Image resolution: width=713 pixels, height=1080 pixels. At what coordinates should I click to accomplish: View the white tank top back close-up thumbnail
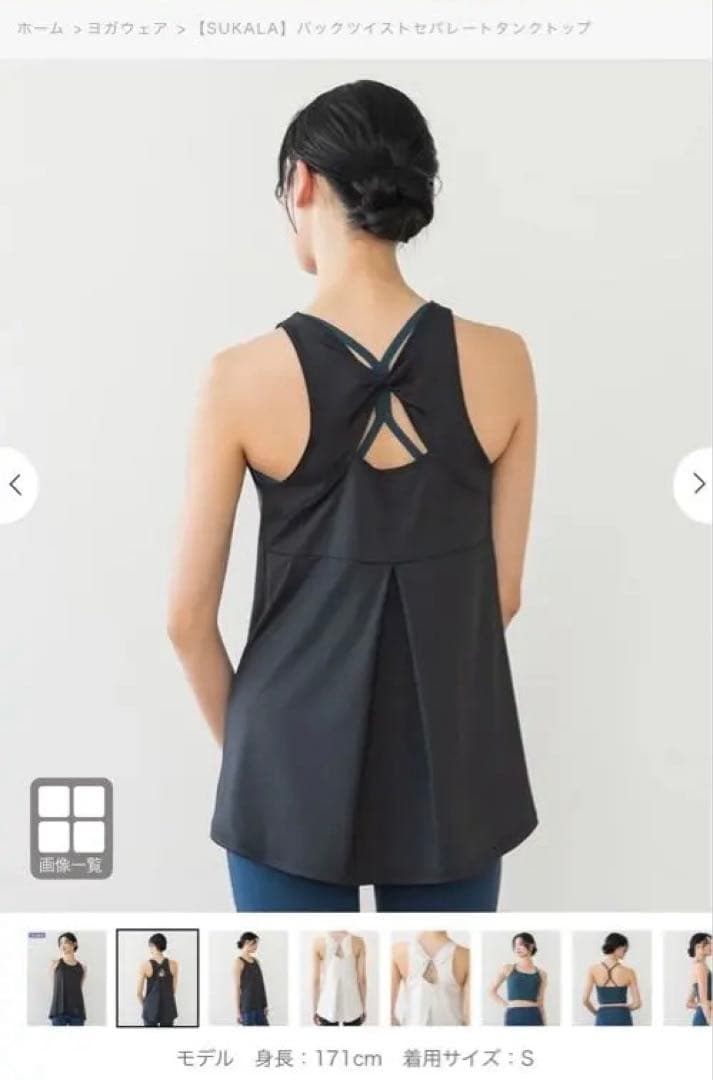click(430, 977)
